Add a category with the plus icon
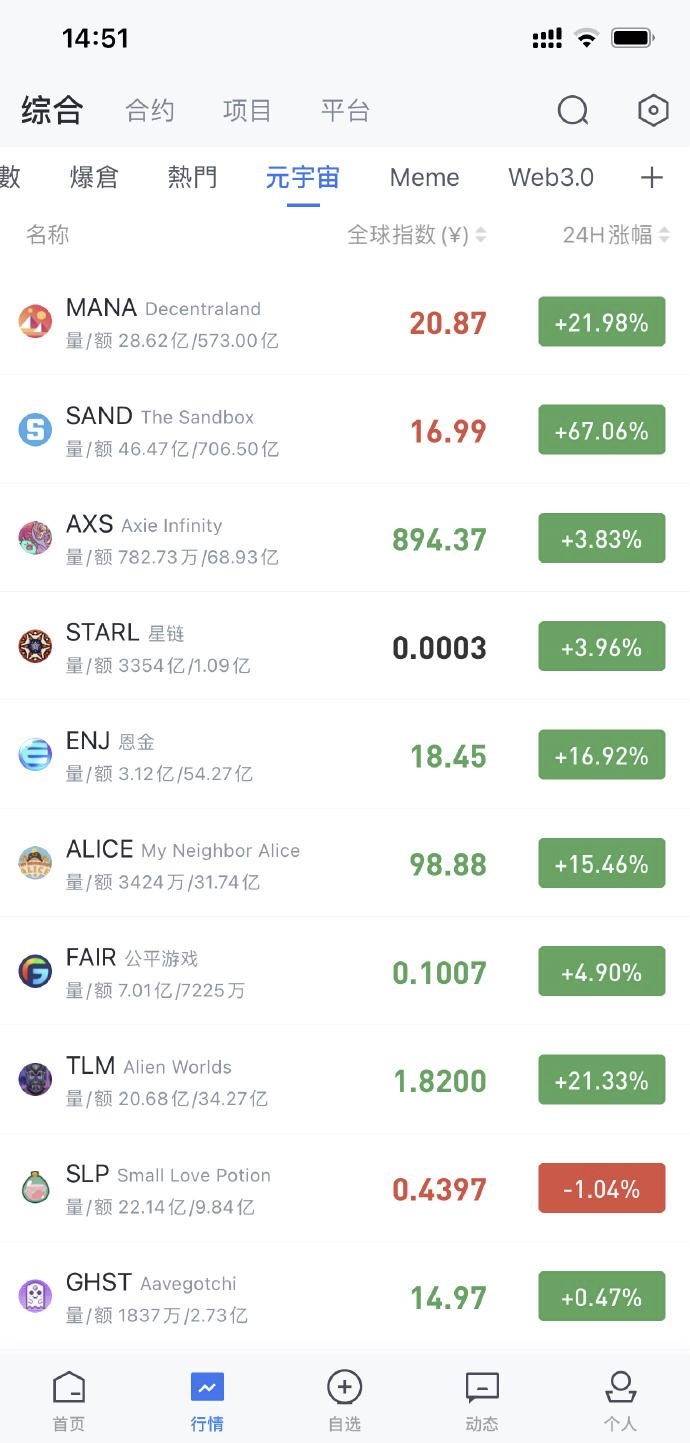The image size is (690, 1443). (652, 177)
